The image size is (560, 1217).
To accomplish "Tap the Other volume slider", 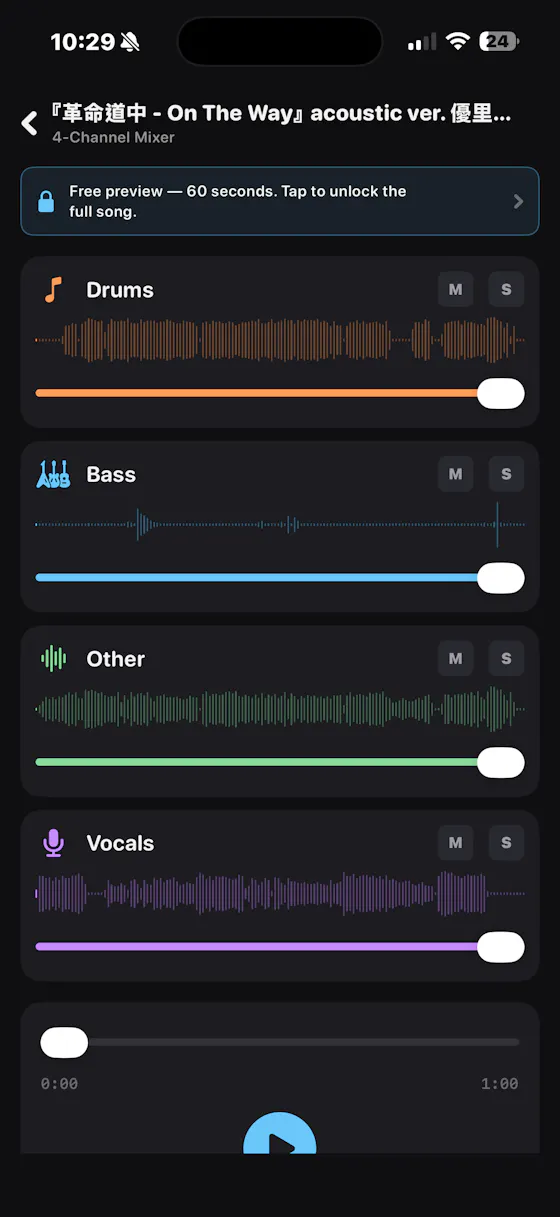I will [x=280, y=762].
